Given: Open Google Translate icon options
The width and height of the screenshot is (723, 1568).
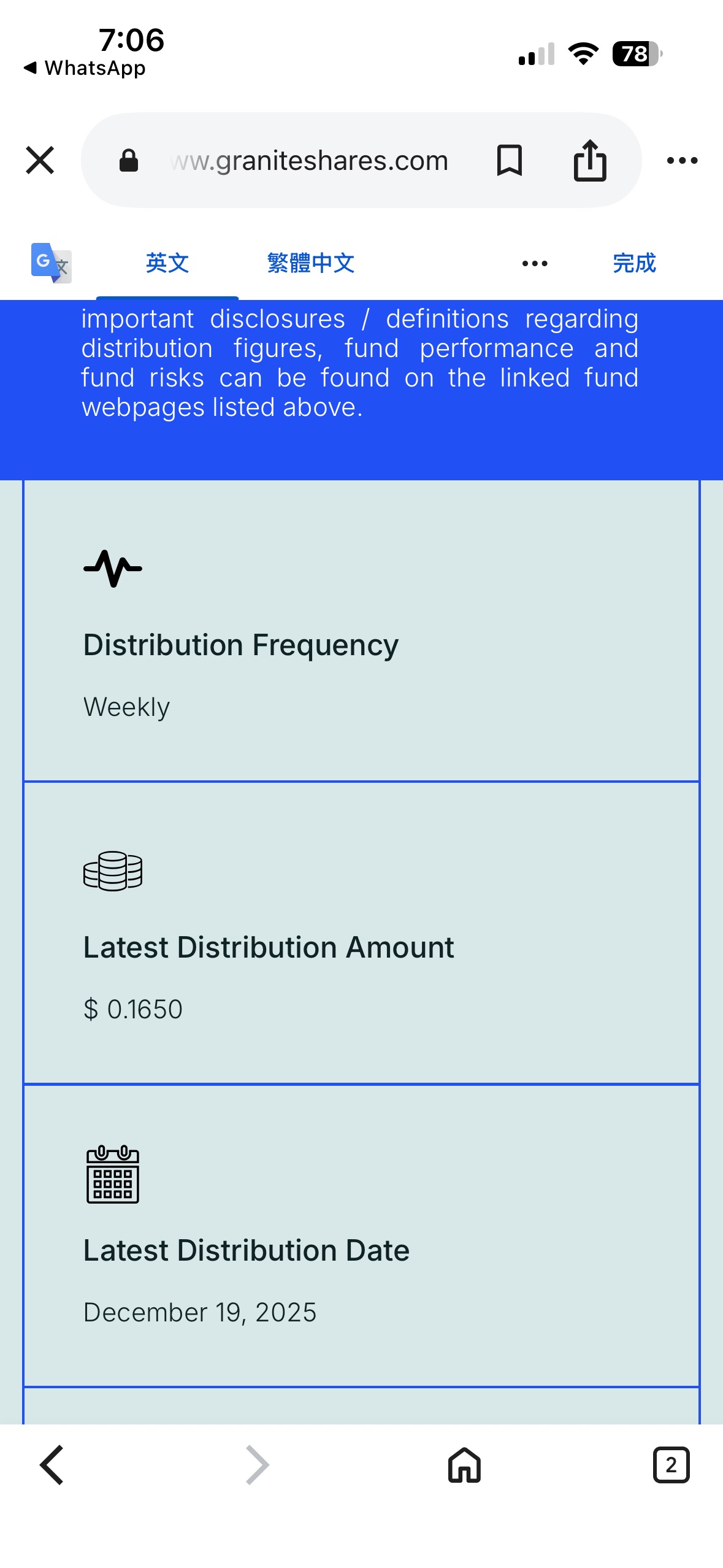Looking at the screenshot, I should [x=51, y=263].
